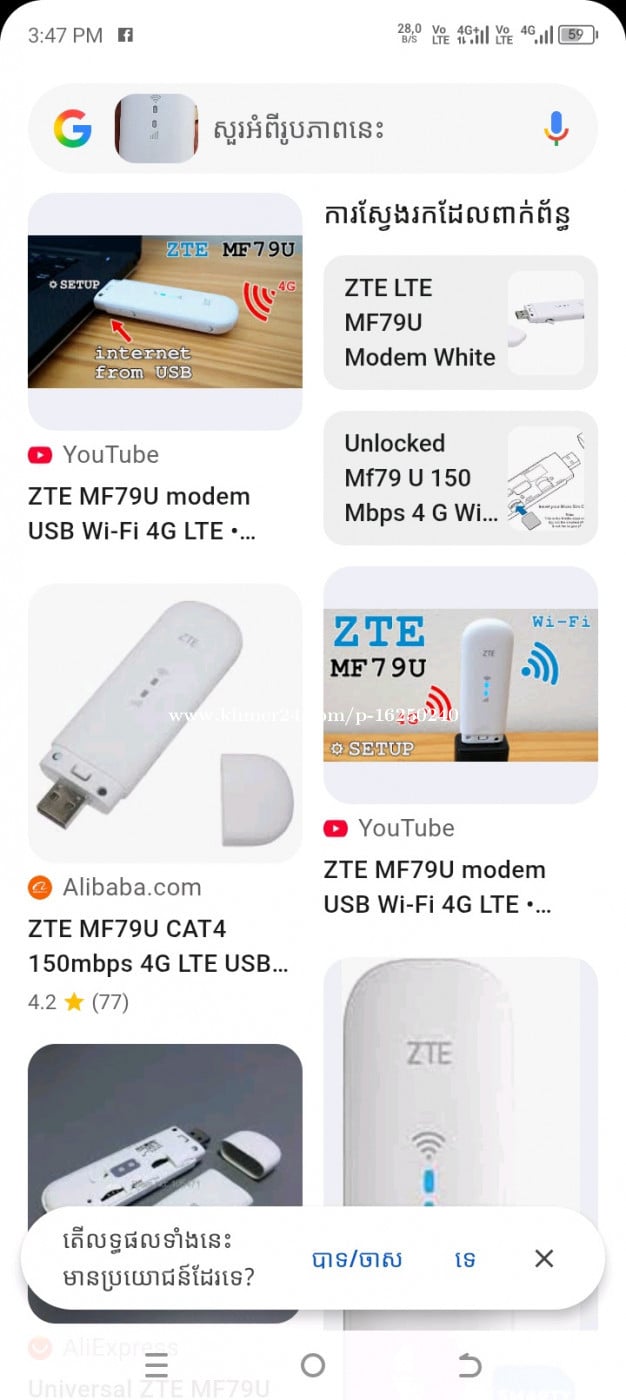The height and width of the screenshot is (1400, 626).
Task: Go back using the system back button
Action: (469, 1365)
